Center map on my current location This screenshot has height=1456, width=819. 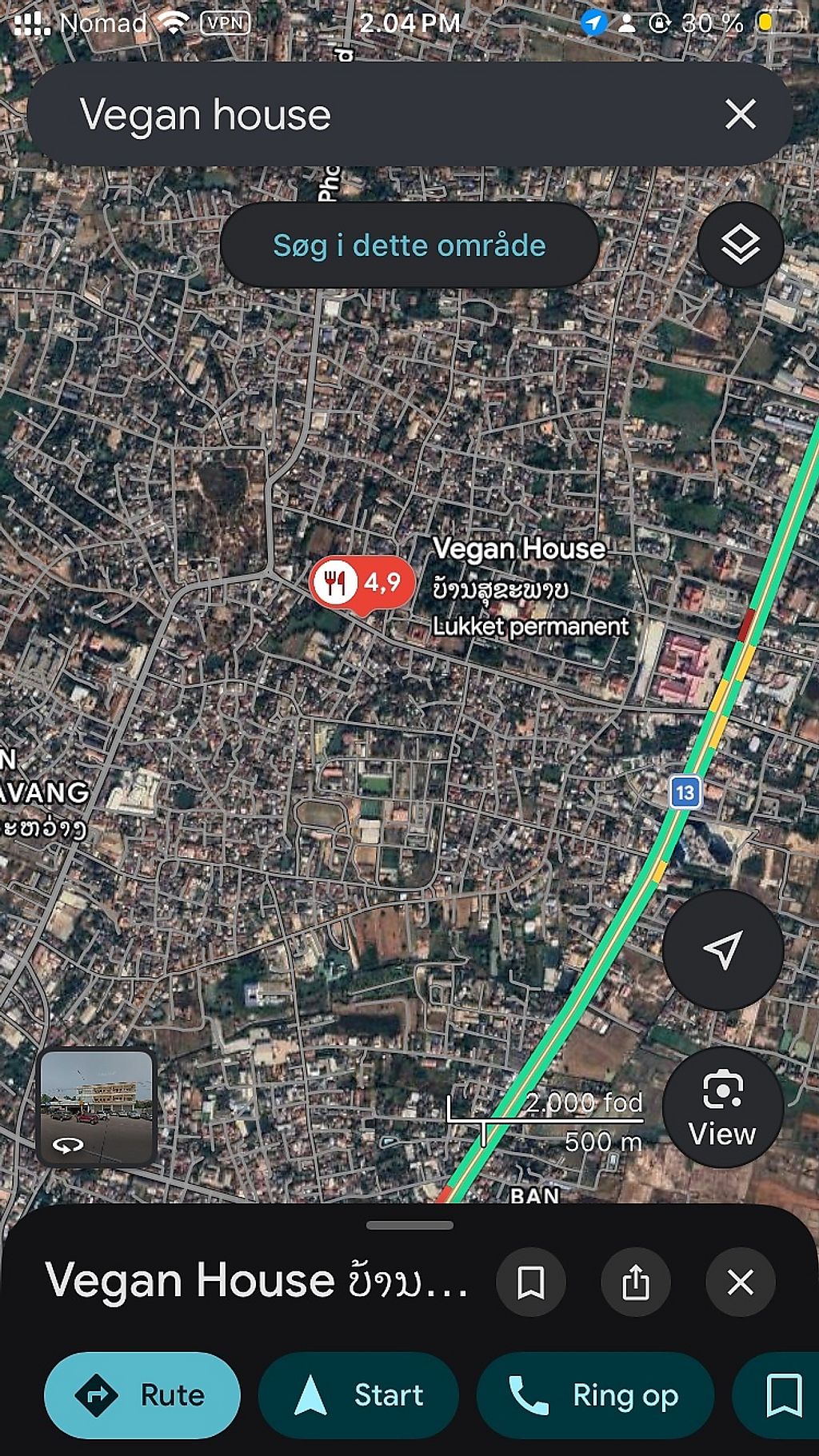tap(722, 950)
